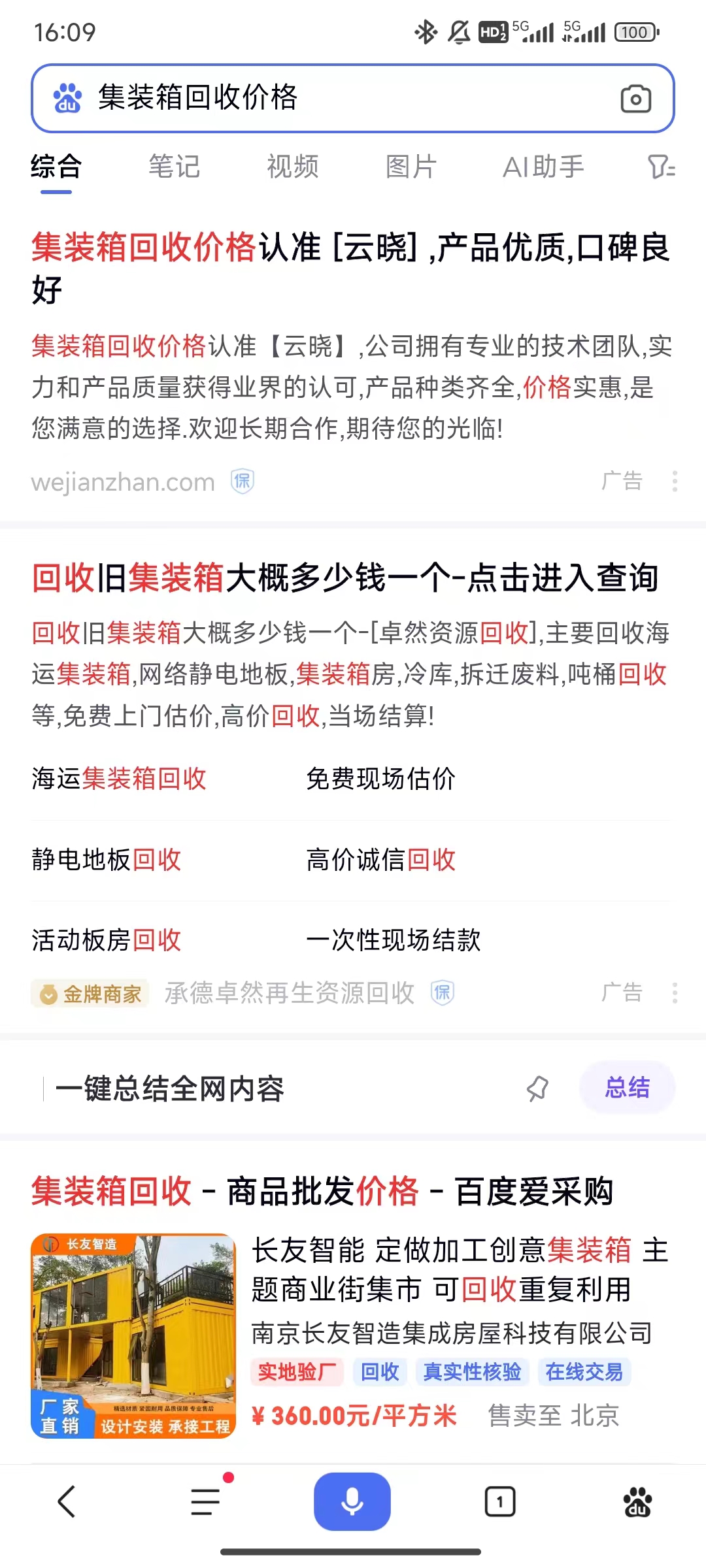Tap the 总结 summarize button
The image size is (706, 1568).
pyautogui.click(x=627, y=1088)
